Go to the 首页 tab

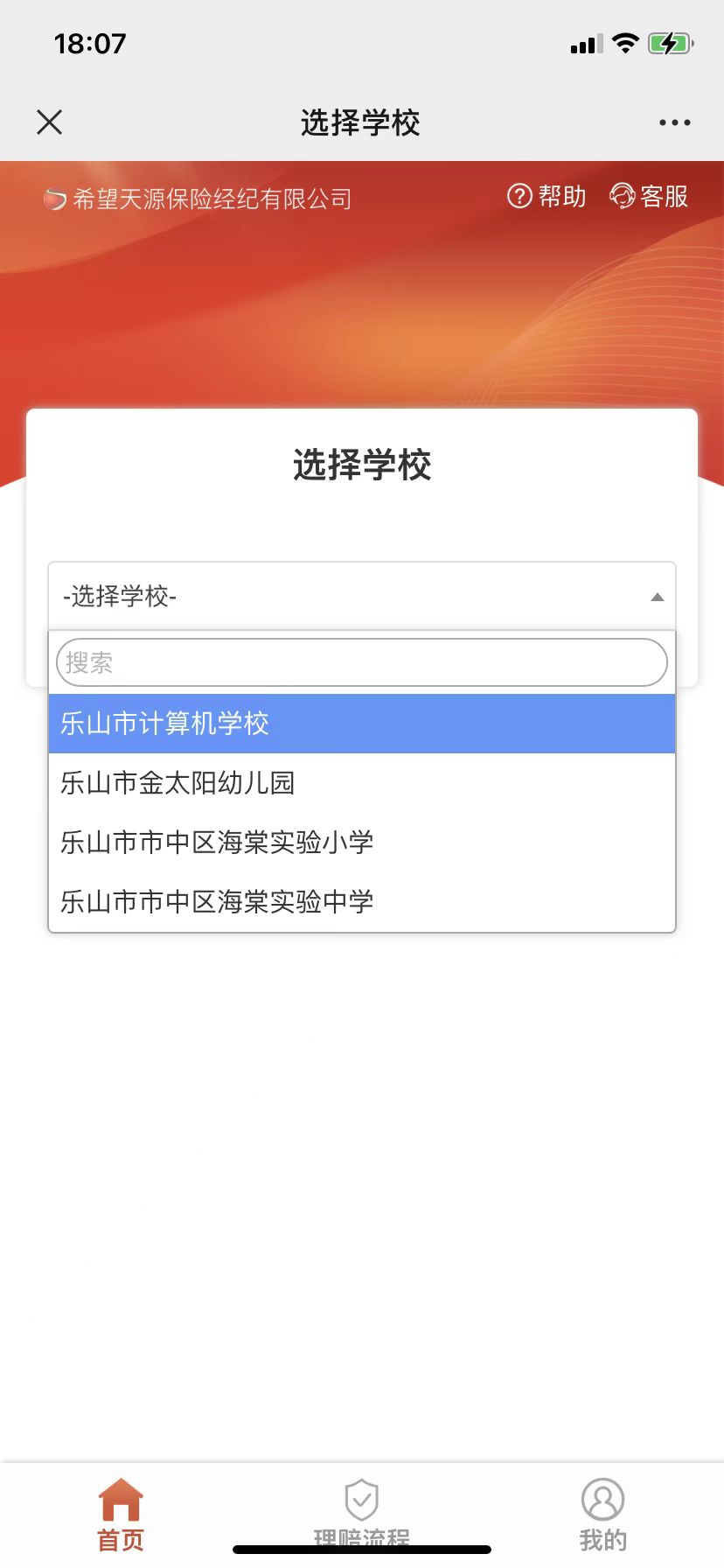point(121,1515)
